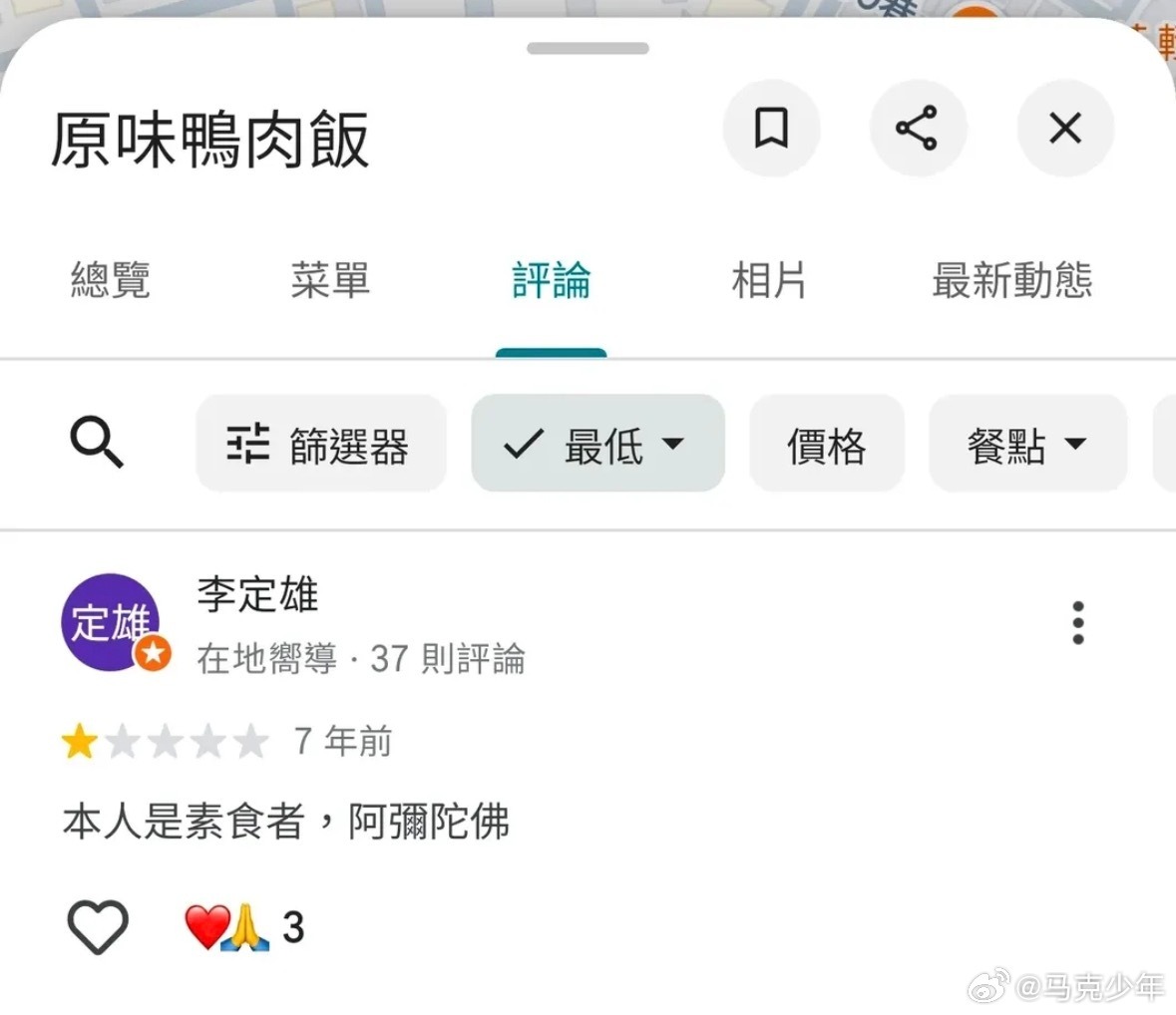
Task: Tap the 價格 filter chip
Action: tap(826, 444)
